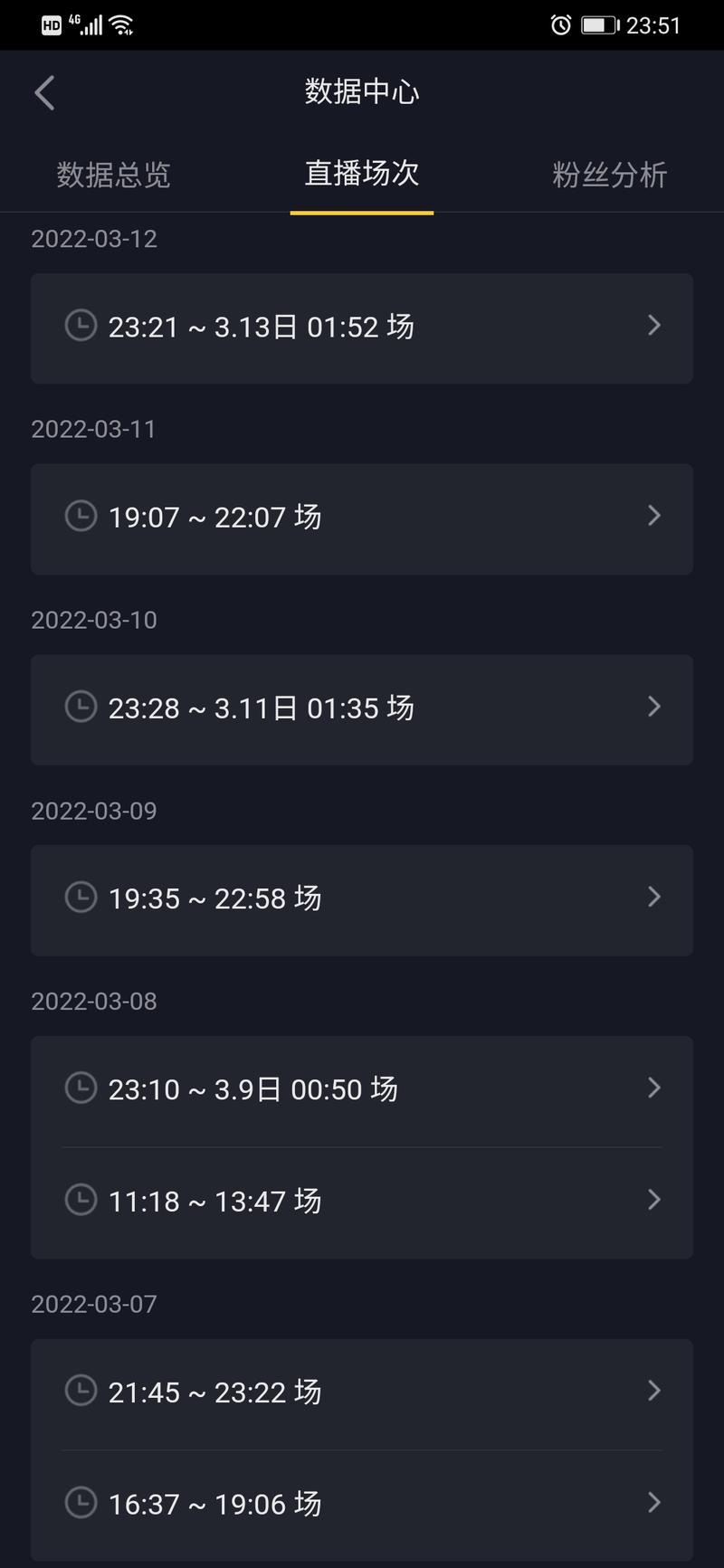View the 19:07 ~ 22:07 live session
The image size is (724, 1568).
361,518
